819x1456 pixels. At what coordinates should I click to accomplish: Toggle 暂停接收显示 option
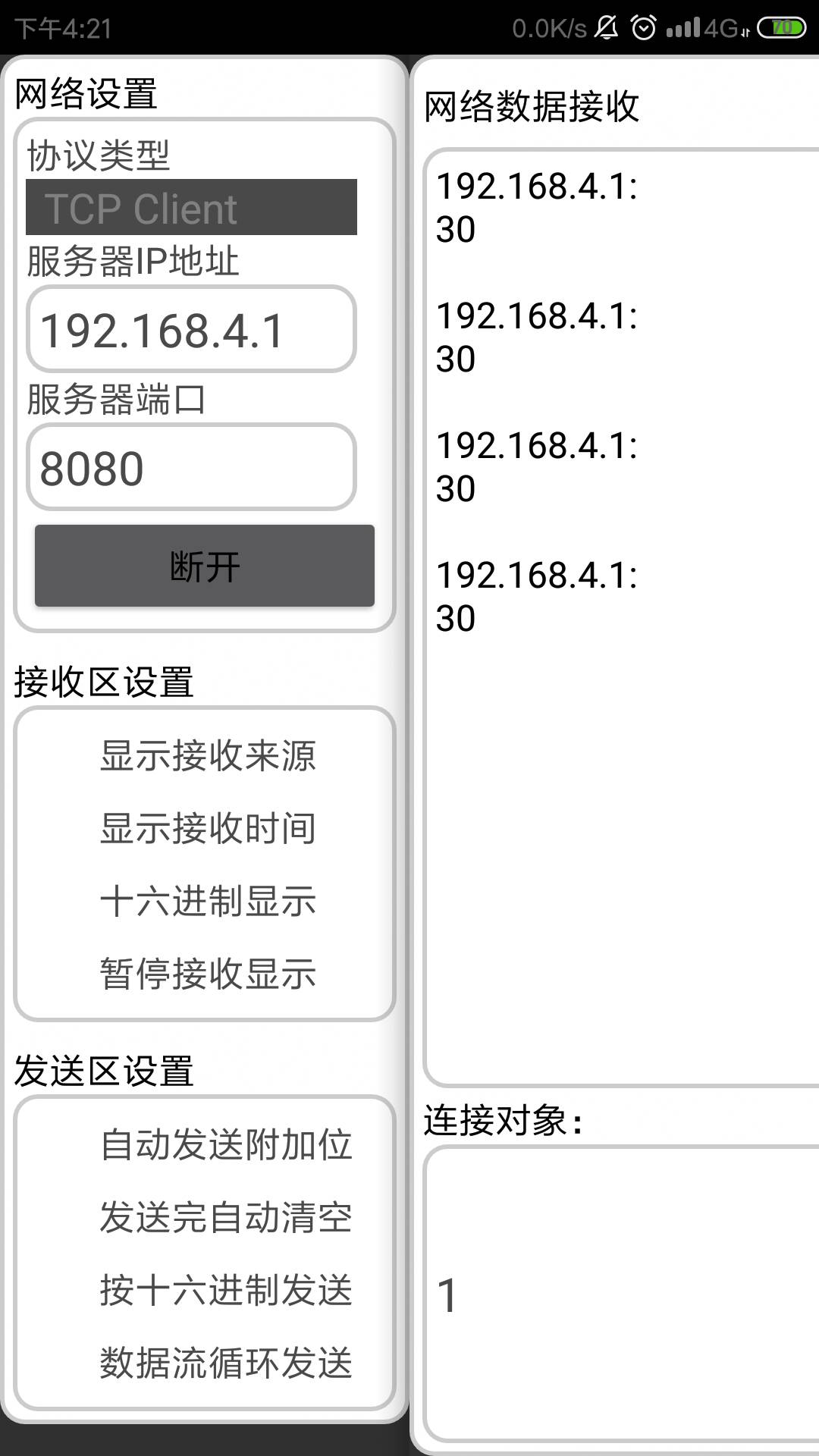(207, 974)
